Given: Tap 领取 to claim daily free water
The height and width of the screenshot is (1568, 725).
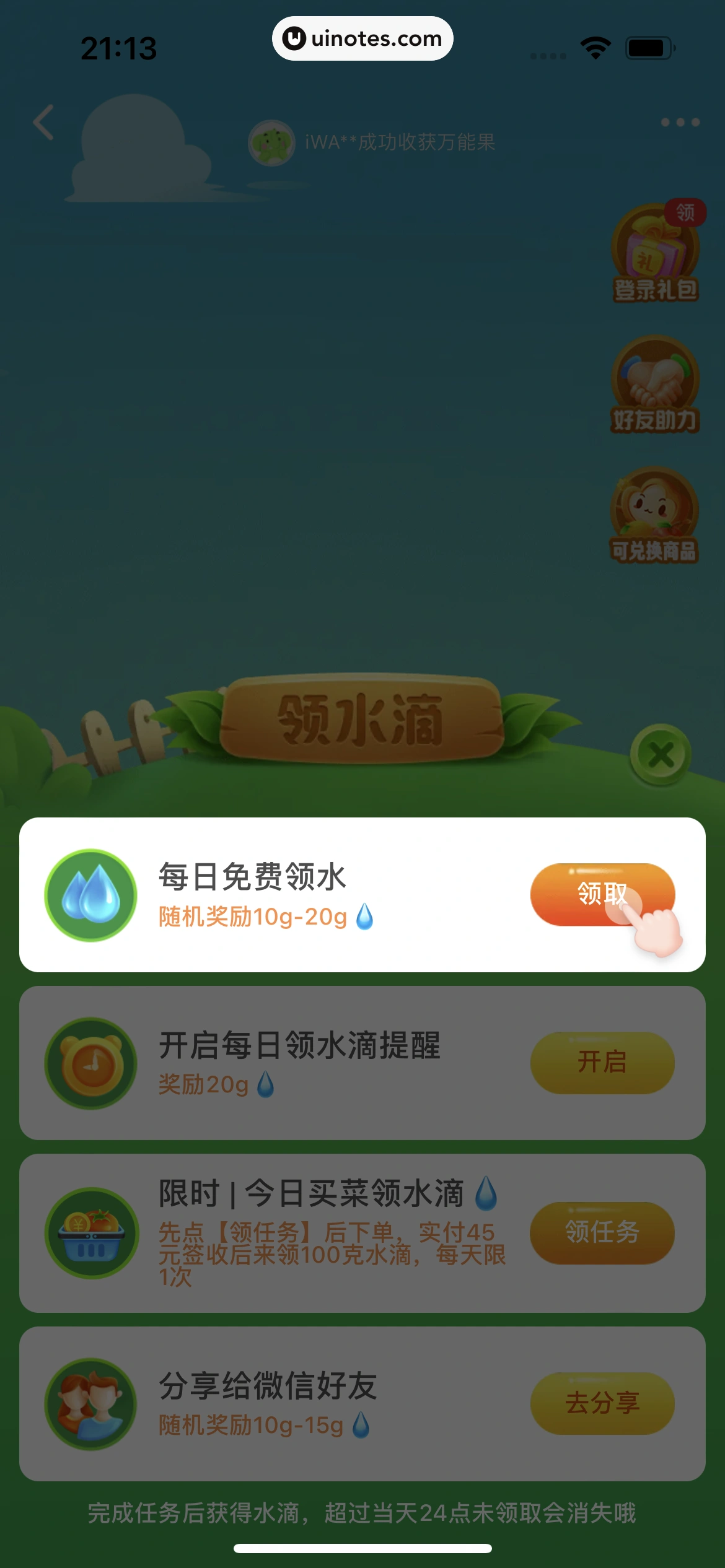Looking at the screenshot, I should coord(601,894).
